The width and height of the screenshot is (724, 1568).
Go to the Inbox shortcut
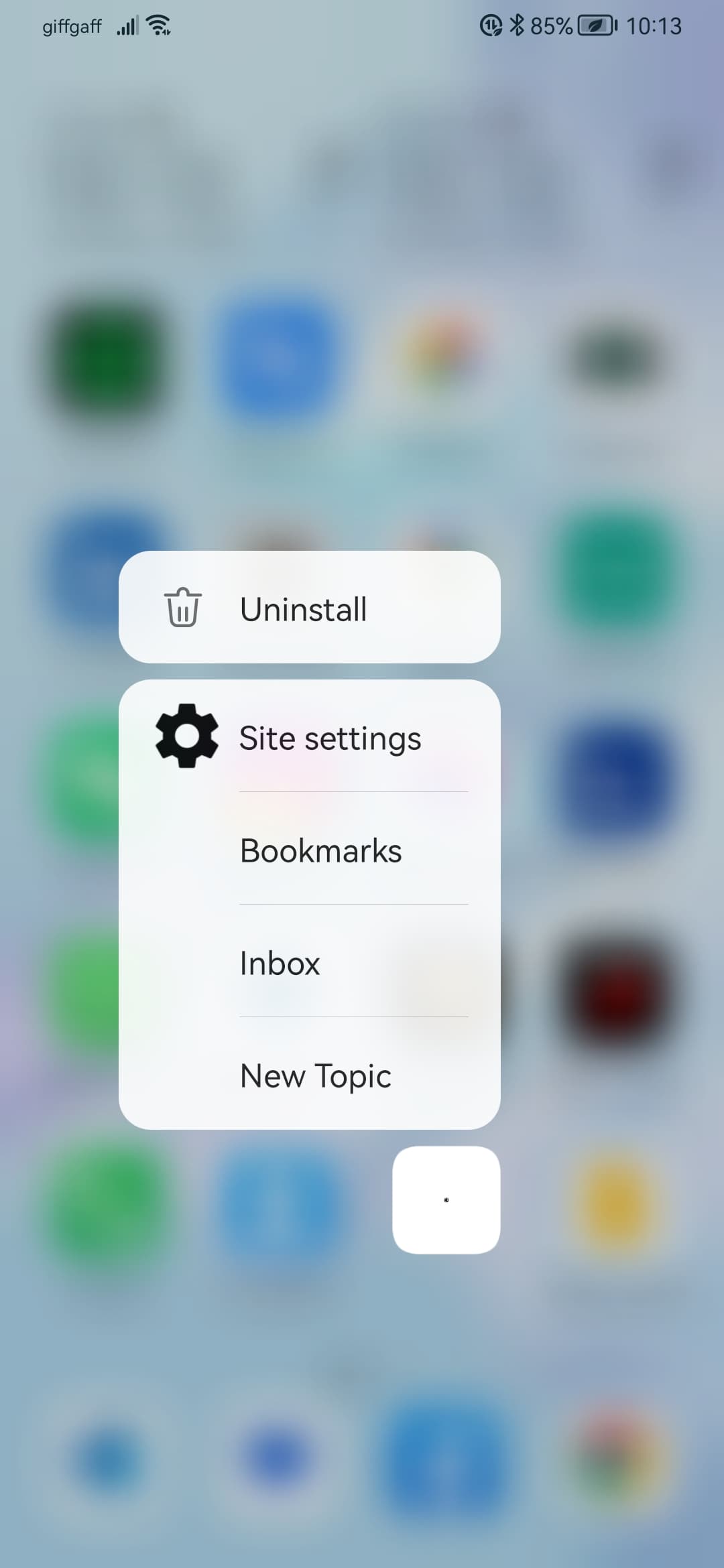click(309, 962)
